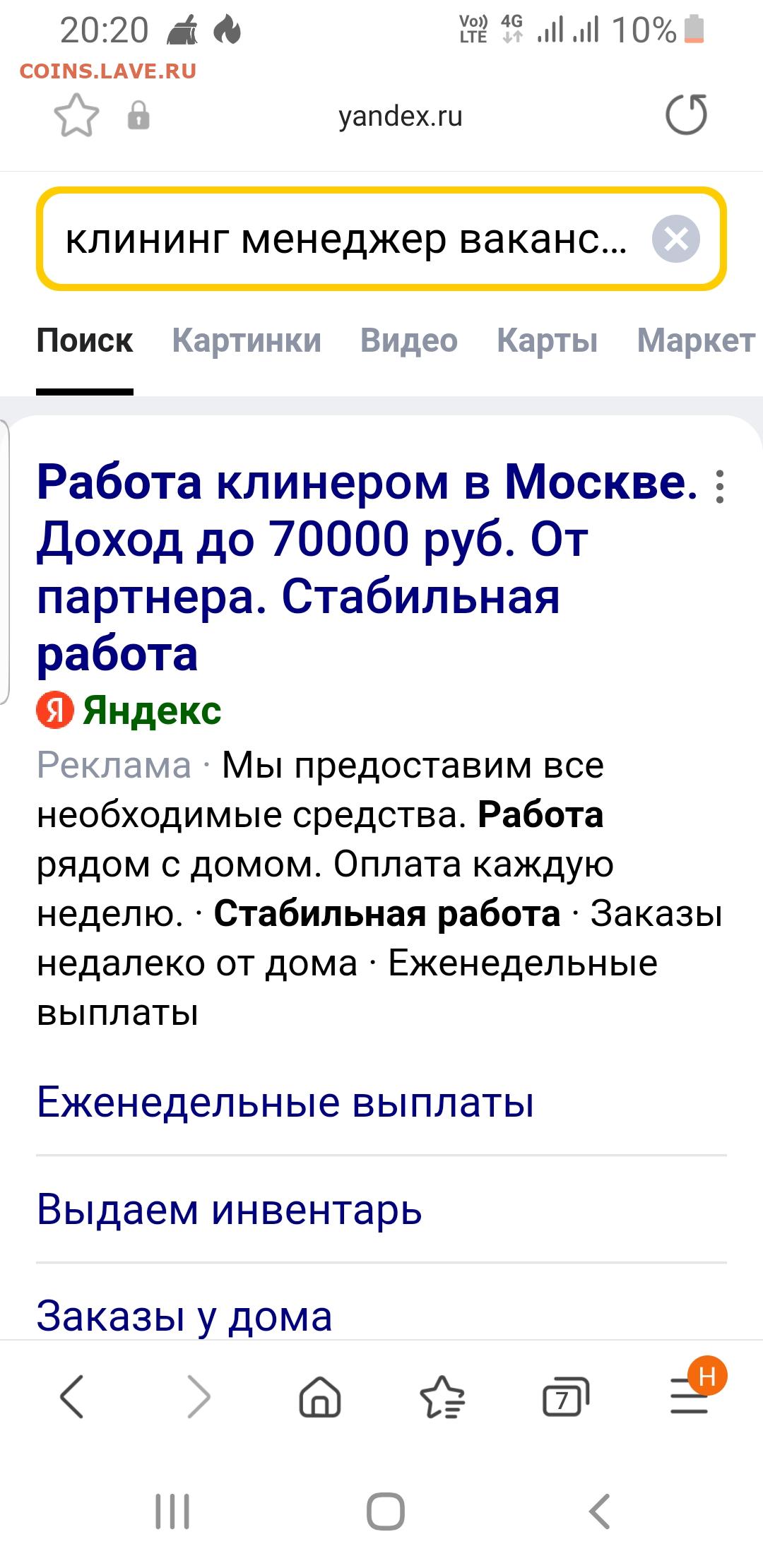The width and height of the screenshot is (763, 1568).
Task: Open the Выдаем инвентарь link
Action: (x=230, y=1209)
